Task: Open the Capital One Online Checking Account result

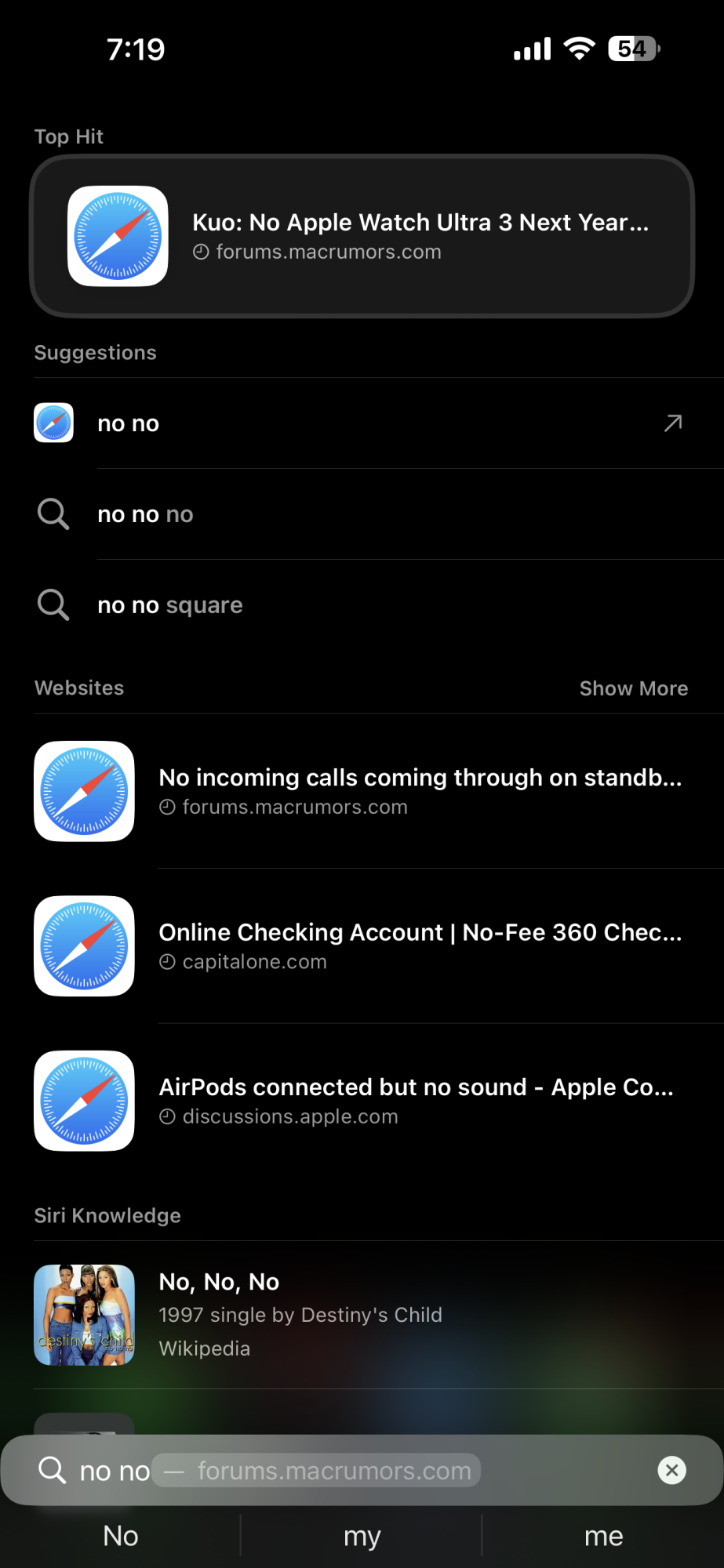Action: click(x=362, y=946)
